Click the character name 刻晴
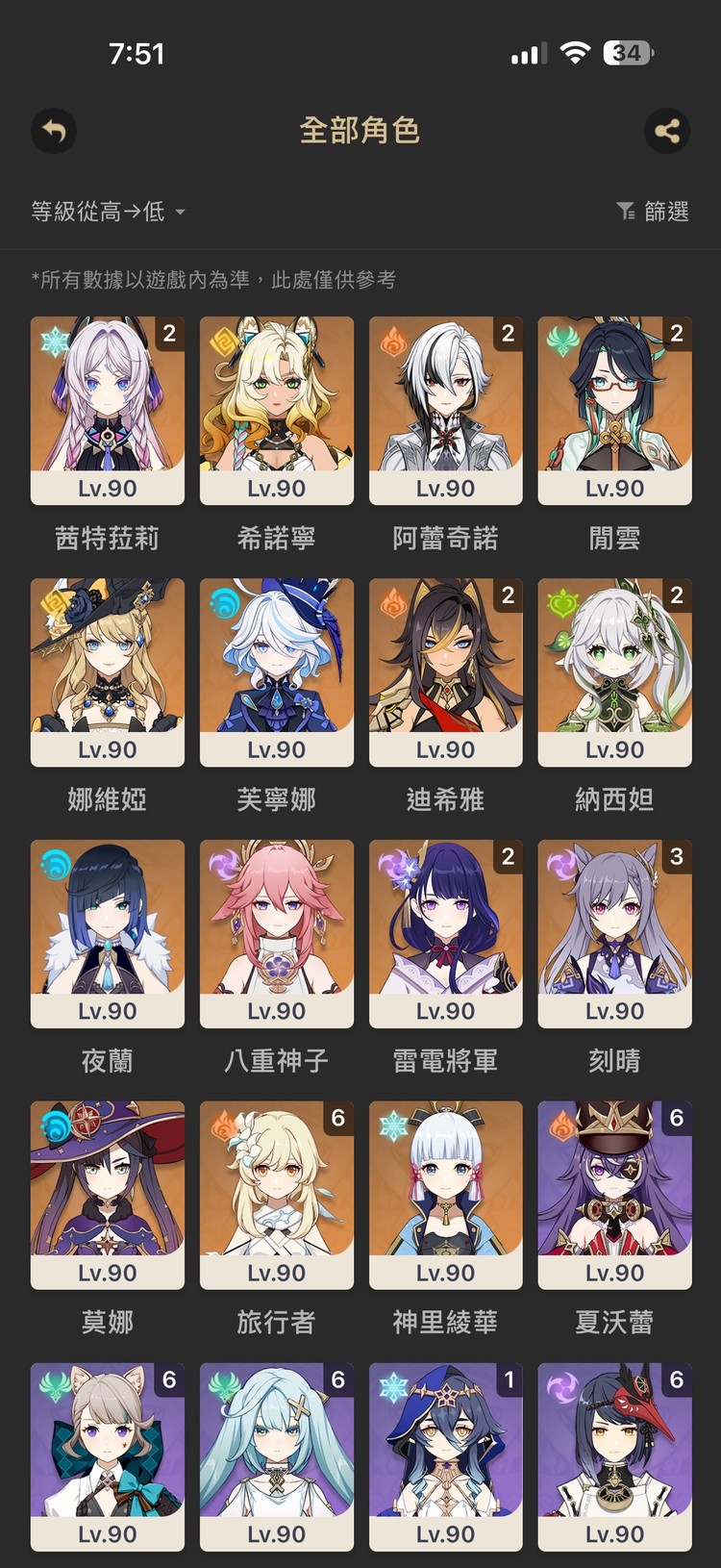The image size is (721, 1568). (x=614, y=1060)
